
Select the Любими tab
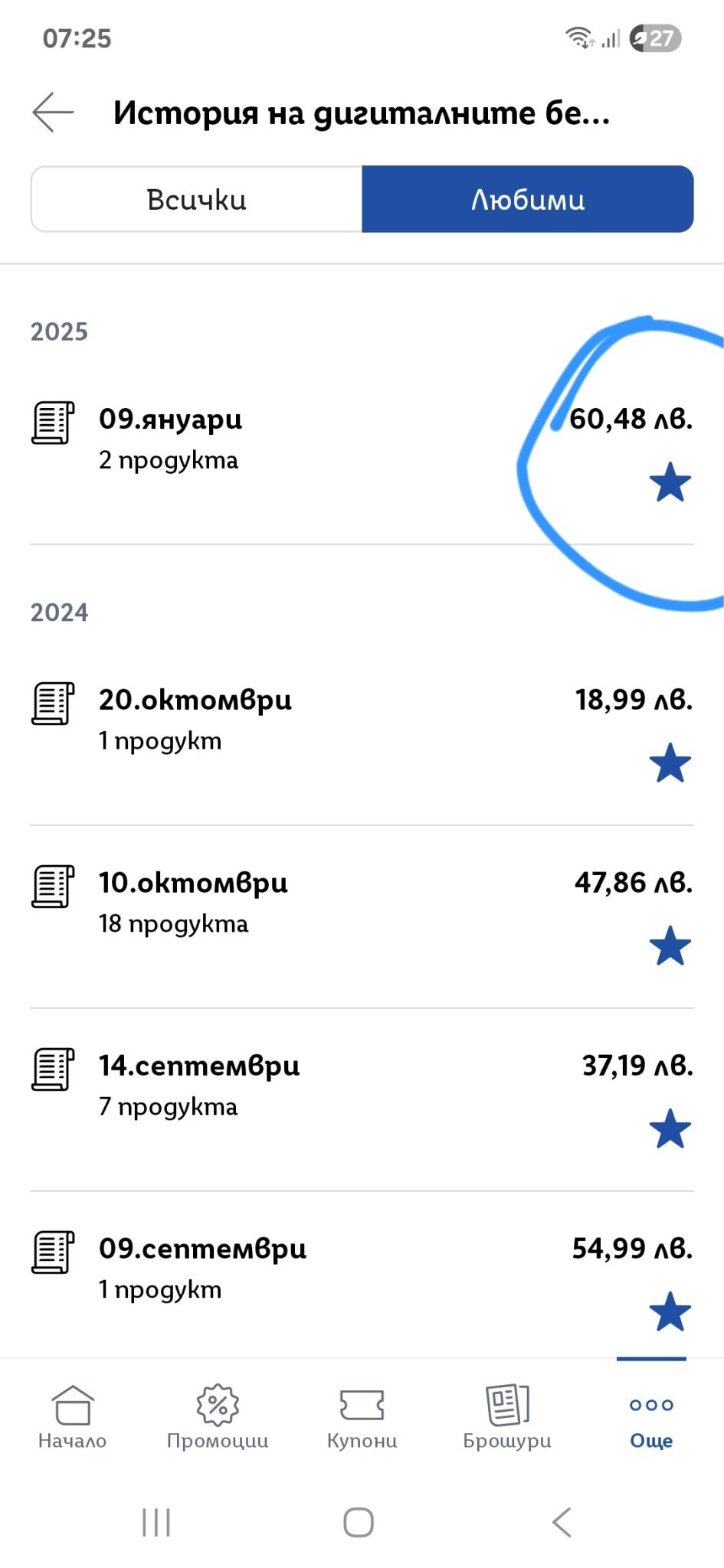528,199
